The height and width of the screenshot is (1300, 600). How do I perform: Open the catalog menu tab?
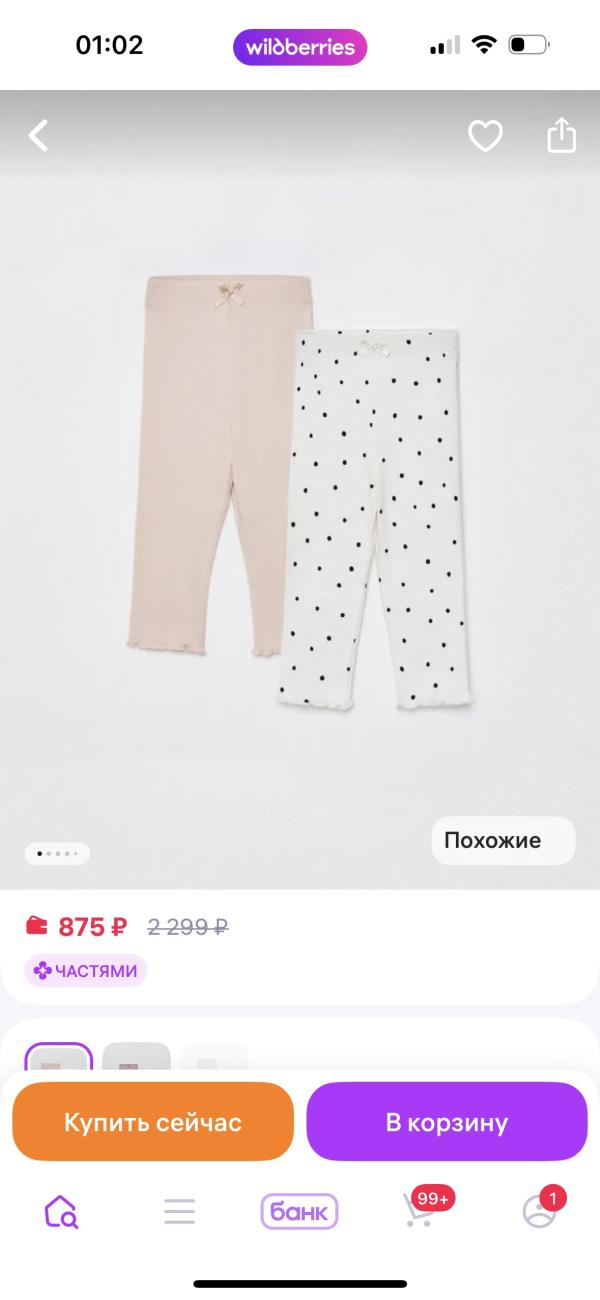179,1212
